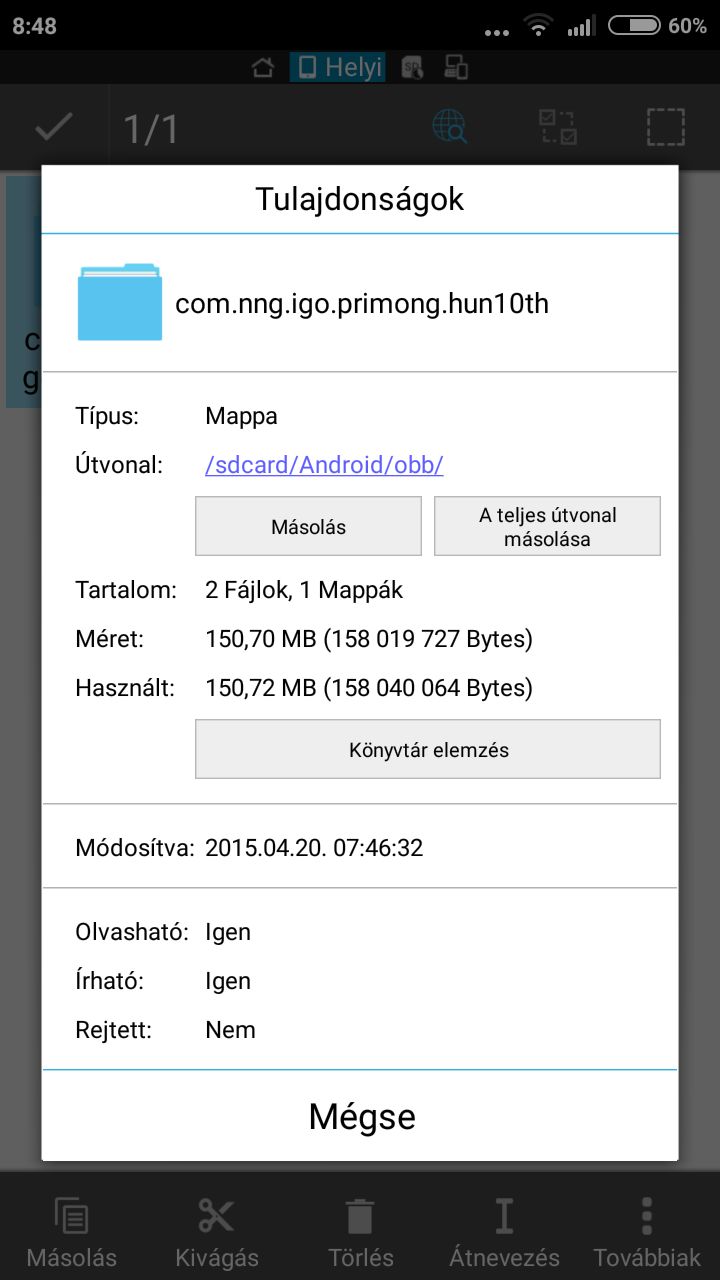Copy the full path with A teljes útvonal másolása
The image size is (720, 1280).
click(x=547, y=526)
